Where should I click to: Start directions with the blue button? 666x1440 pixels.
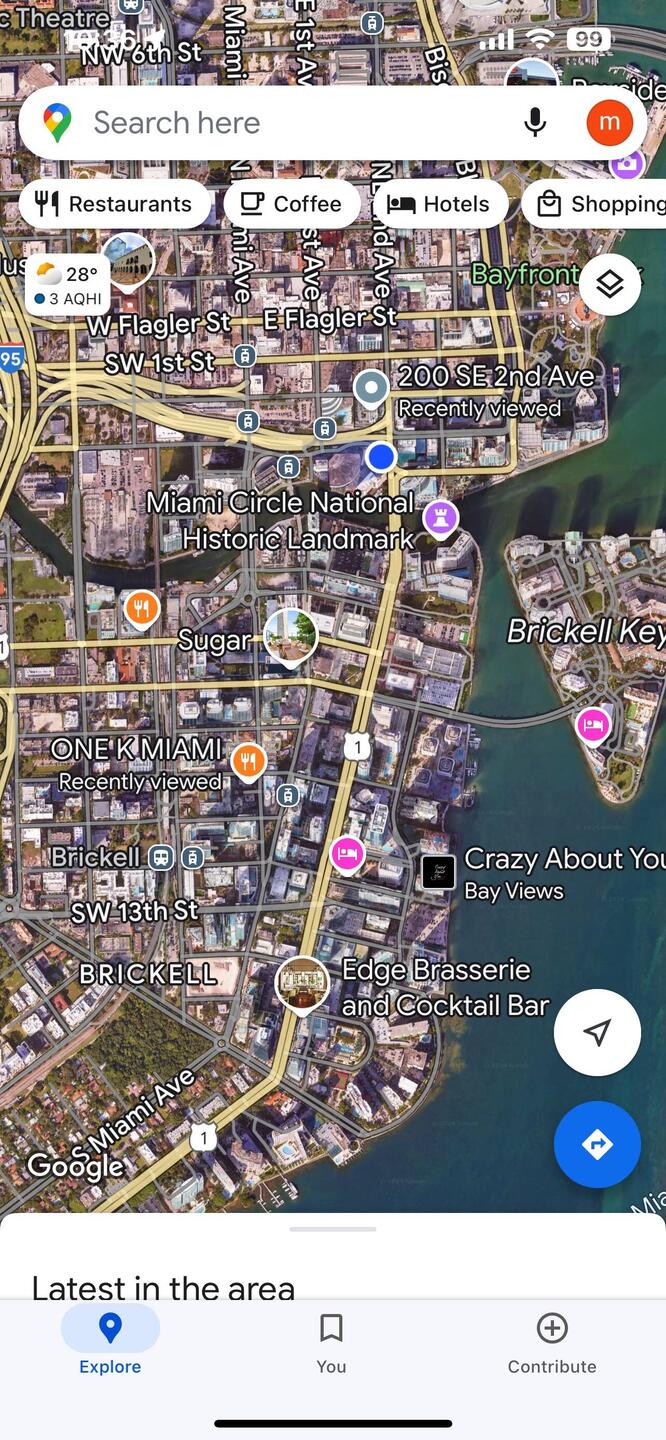click(597, 1144)
